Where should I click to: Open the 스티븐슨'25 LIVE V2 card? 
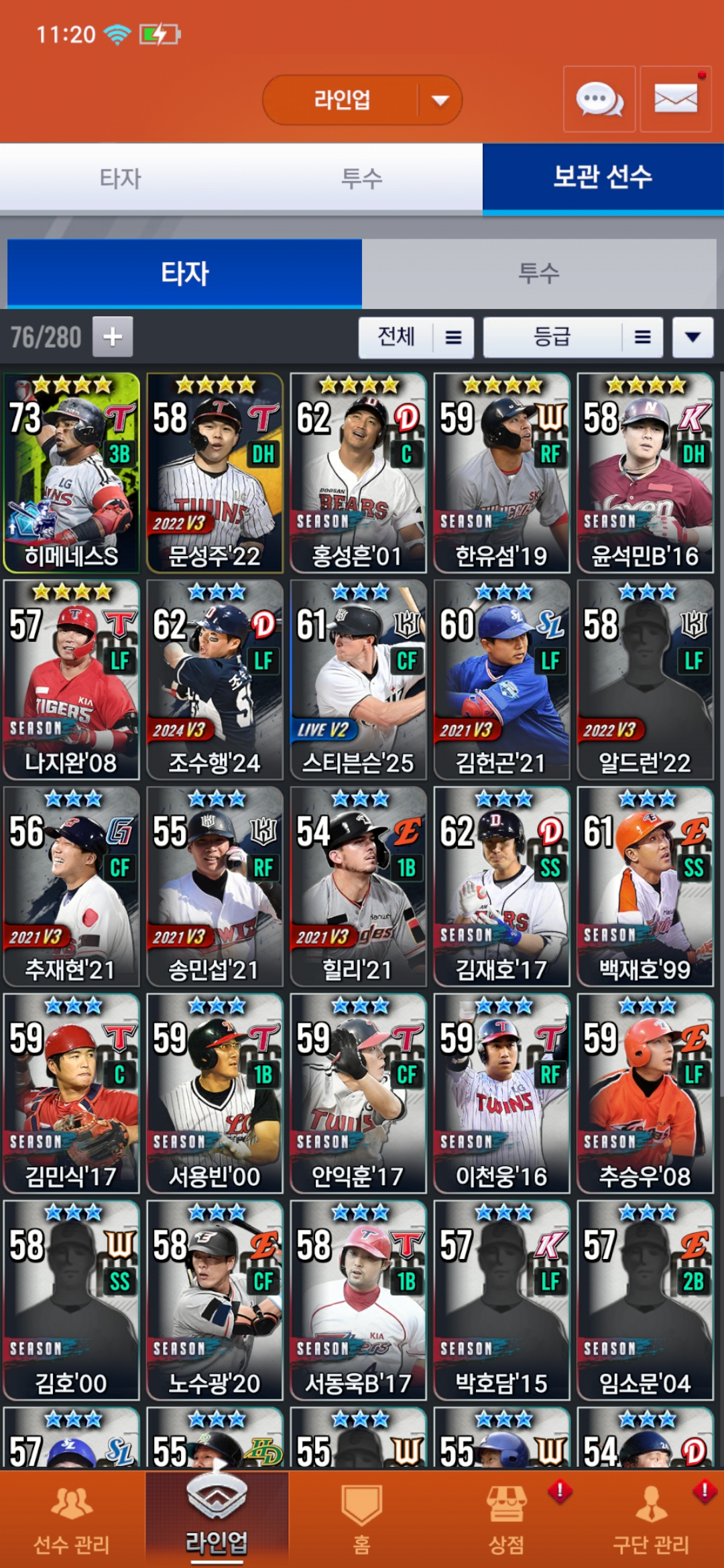point(358,679)
